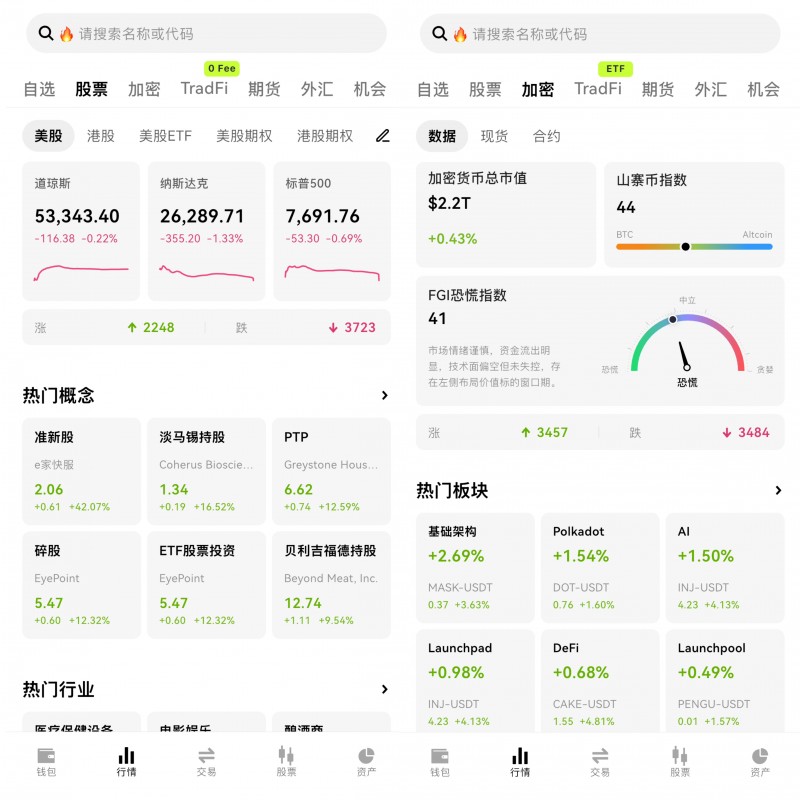This screenshot has height=800, width=800.
Task: View the FGI恐慌指数 card
Action: (x=600, y=341)
